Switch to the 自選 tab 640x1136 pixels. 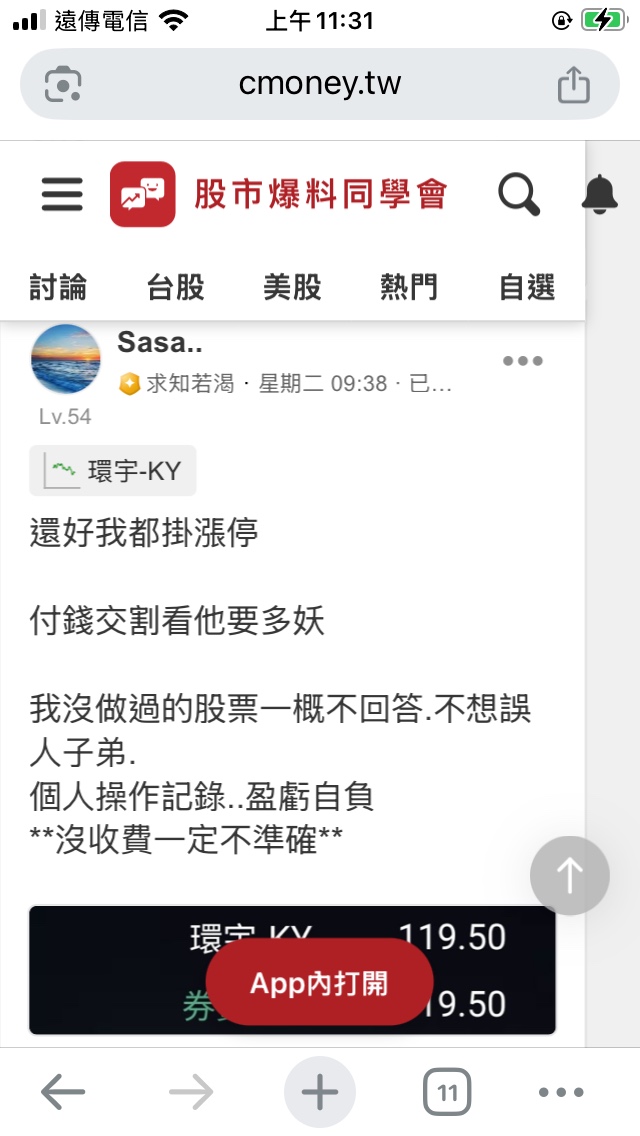click(x=527, y=288)
